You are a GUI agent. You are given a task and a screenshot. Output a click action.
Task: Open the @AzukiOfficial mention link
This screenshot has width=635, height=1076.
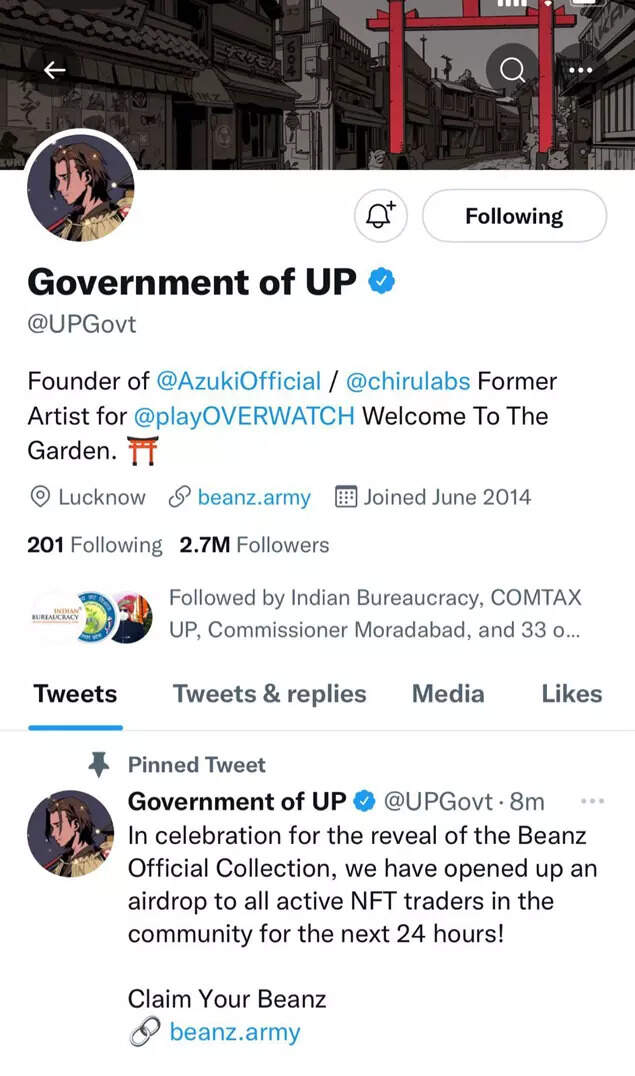239,381
